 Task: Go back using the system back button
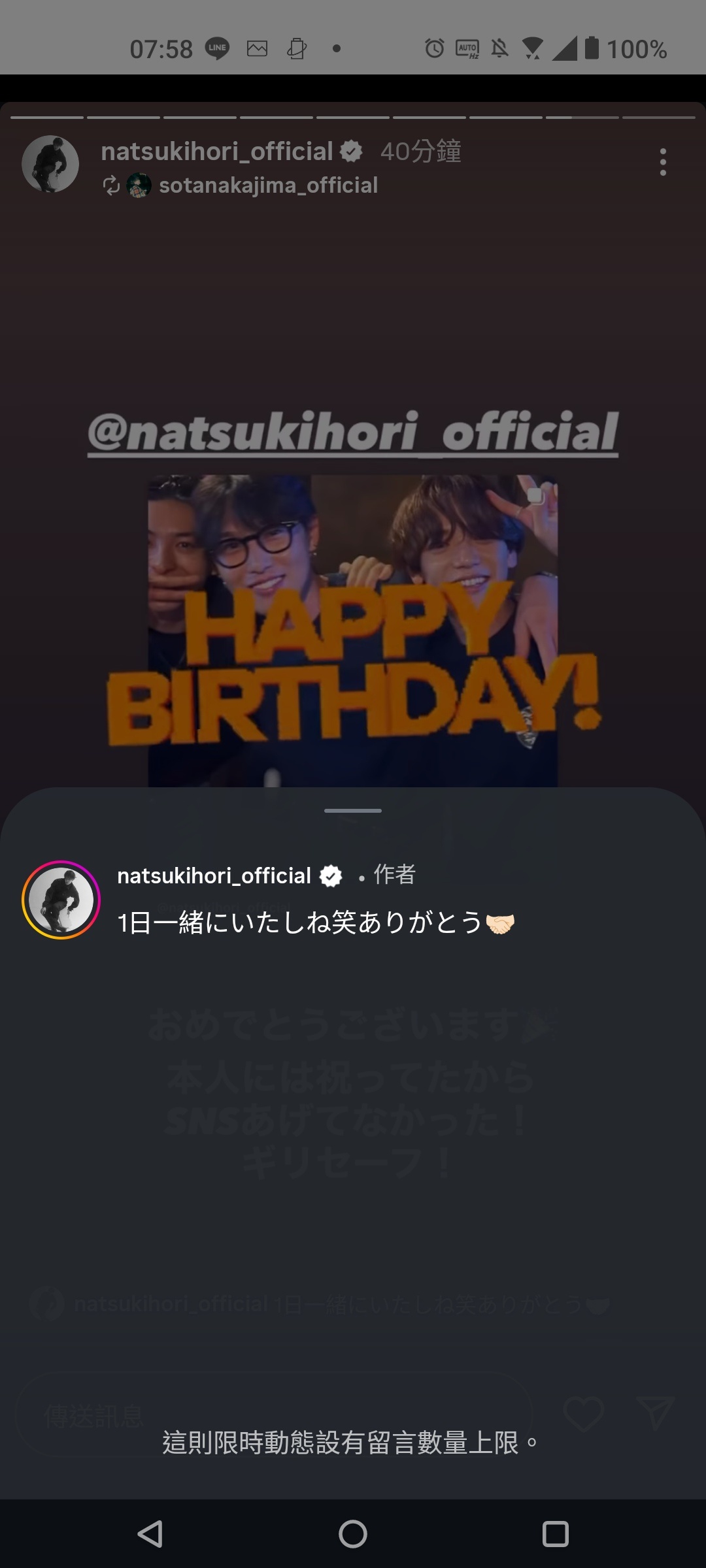point(150,1533)
